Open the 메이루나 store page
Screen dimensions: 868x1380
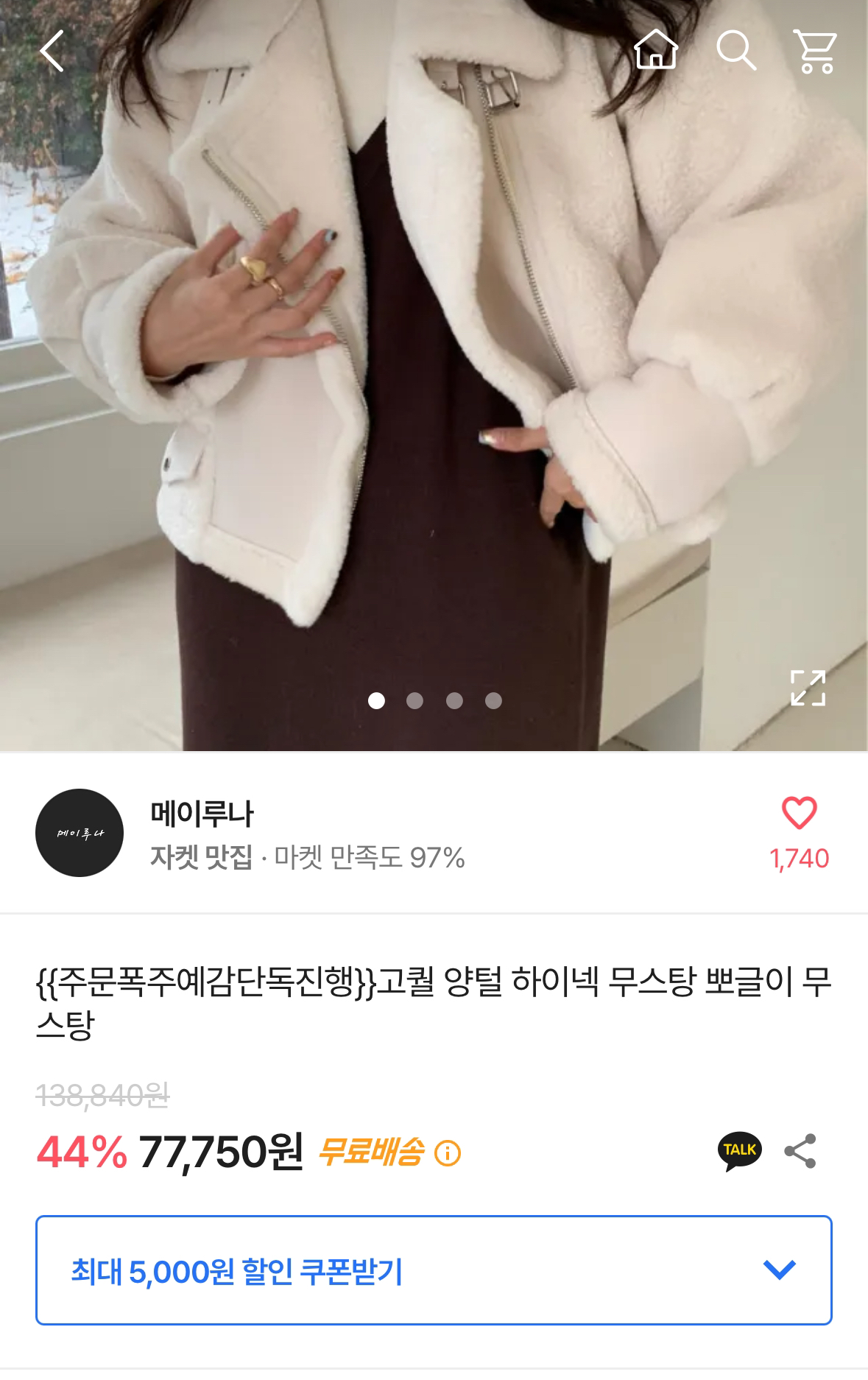[202, 814]
